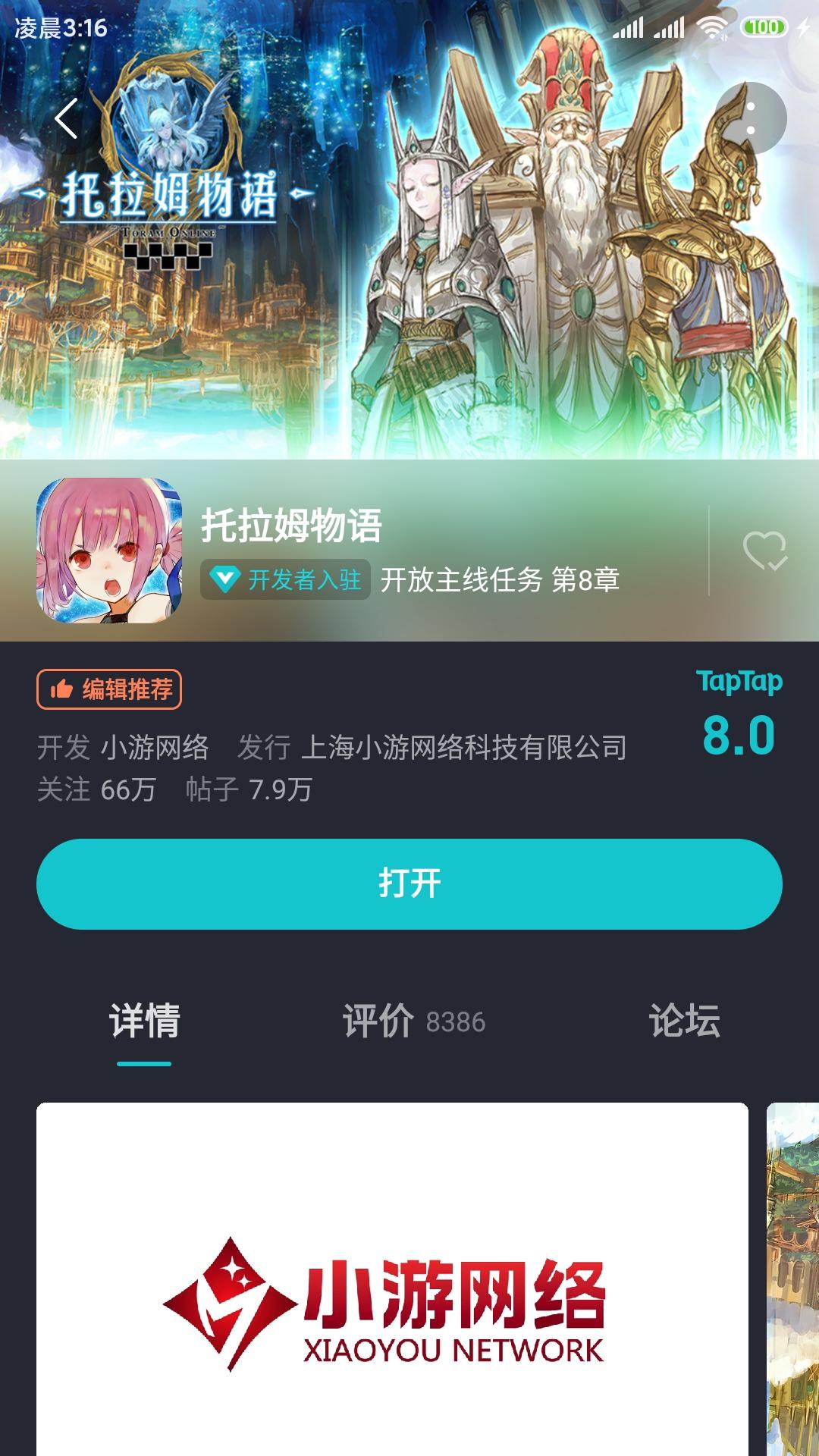Screen dimensions: 819x1456
Task: Tap the back arrow to leave game page
Action: coord(67,120)
